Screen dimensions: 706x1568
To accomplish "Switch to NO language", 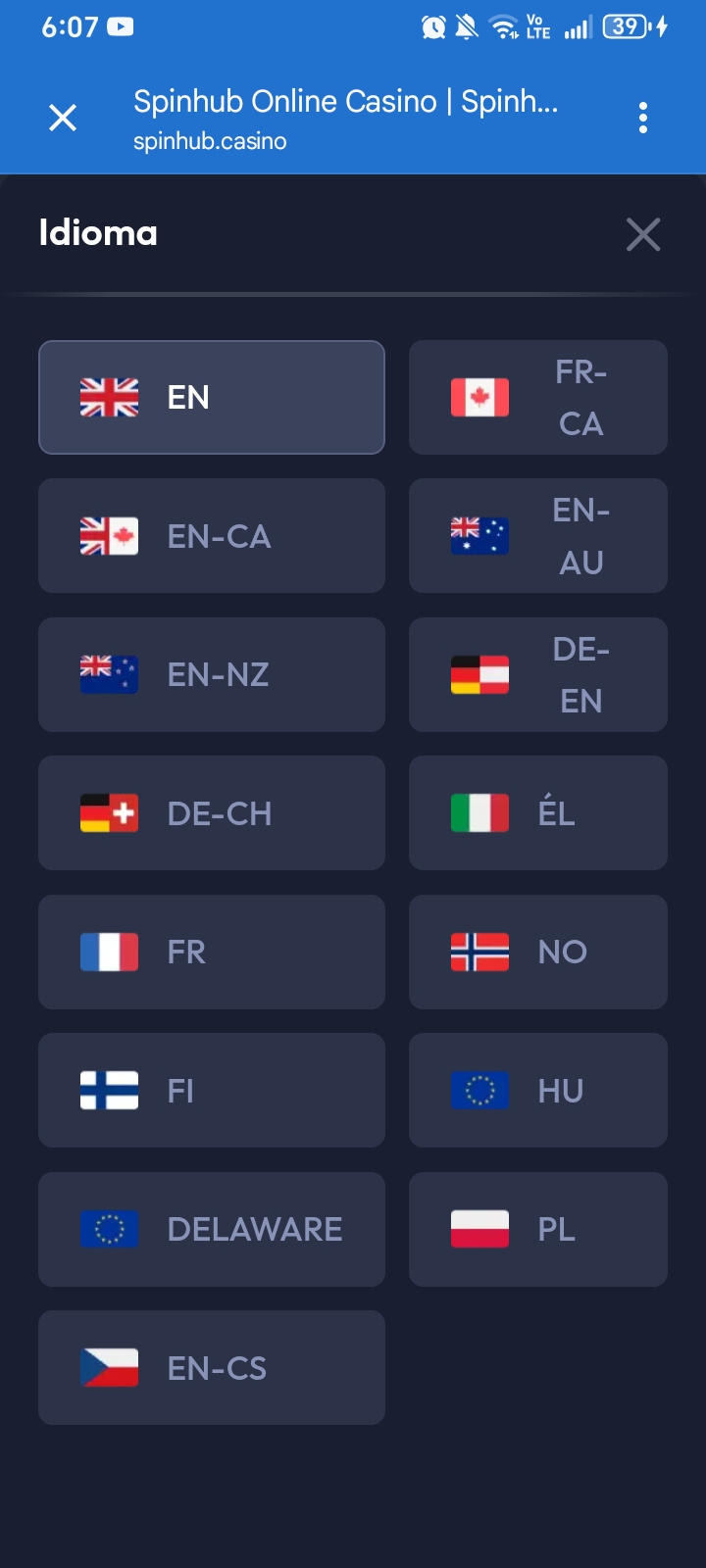I will click(x=537, y=953).
